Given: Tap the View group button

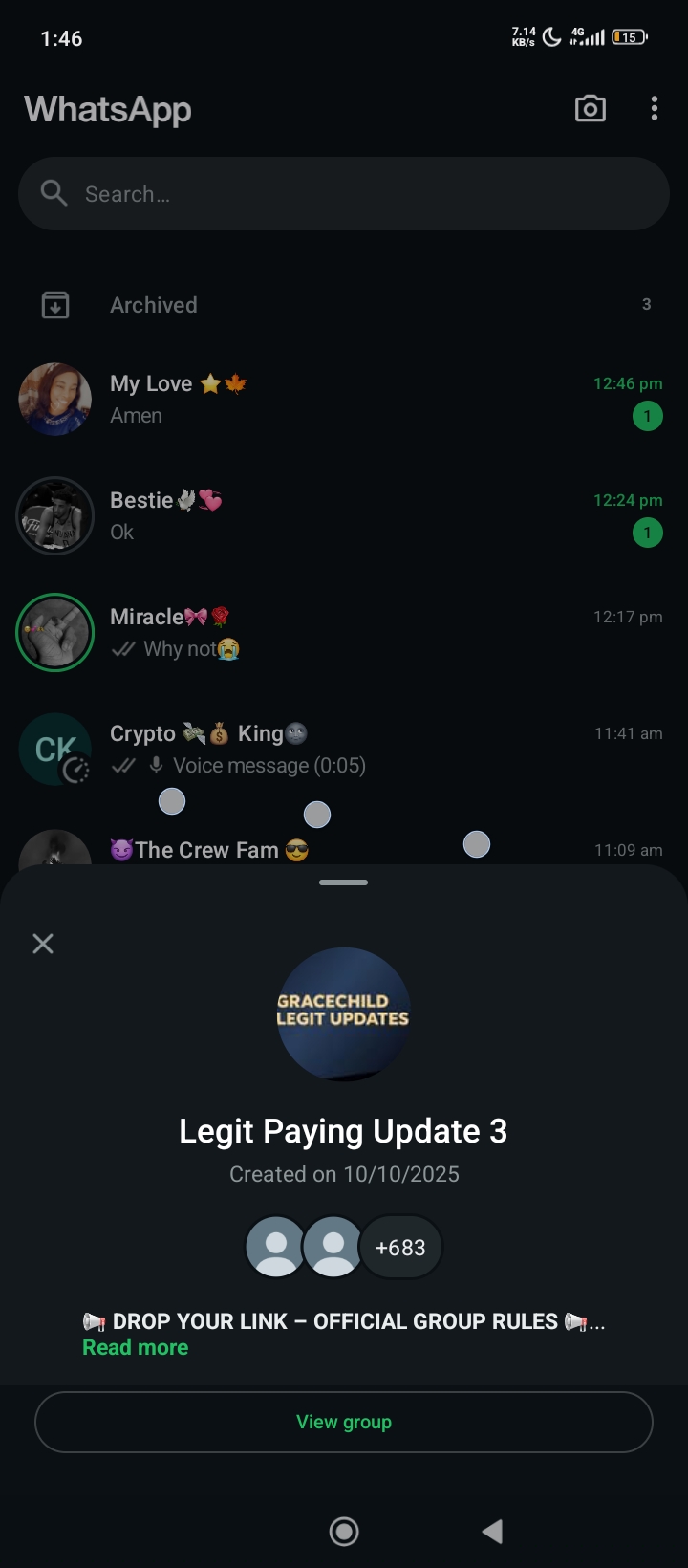Looking at the screenshot, I should click(x=344, y=1422).
